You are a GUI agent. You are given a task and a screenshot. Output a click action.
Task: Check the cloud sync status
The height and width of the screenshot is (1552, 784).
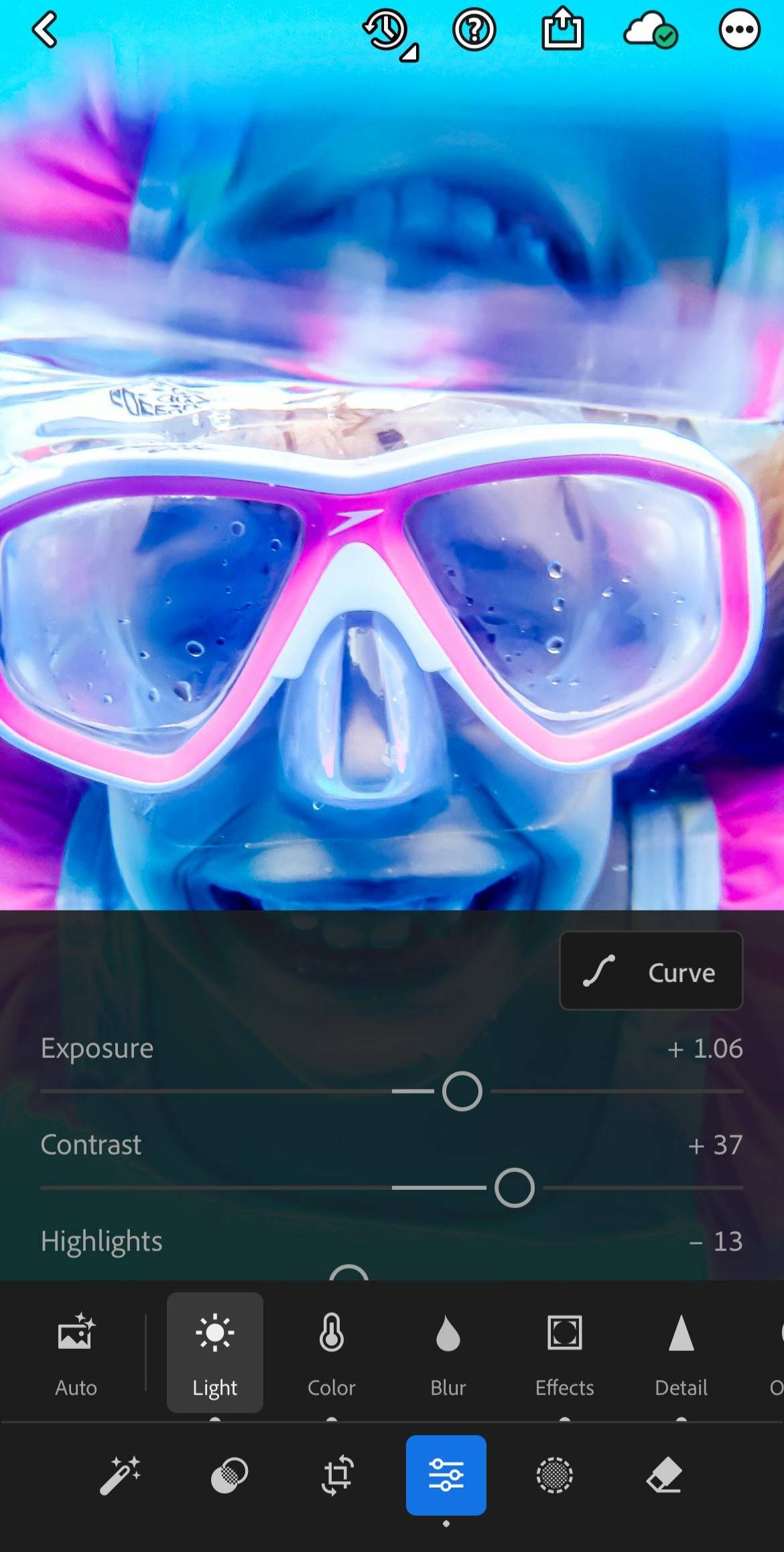pyautogui.click(x=650, y=30)
